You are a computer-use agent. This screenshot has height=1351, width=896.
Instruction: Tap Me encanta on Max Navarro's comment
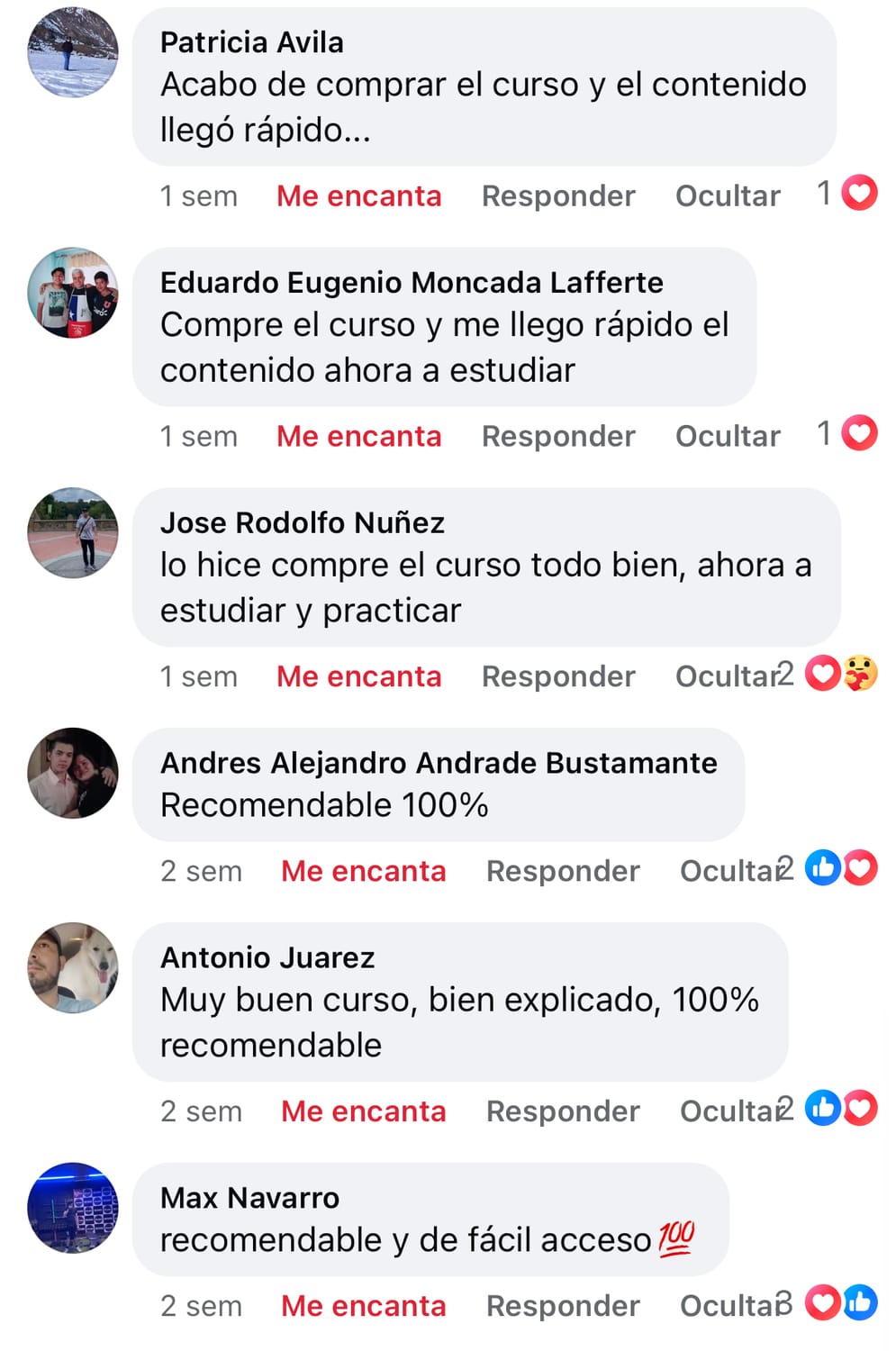363,1306
